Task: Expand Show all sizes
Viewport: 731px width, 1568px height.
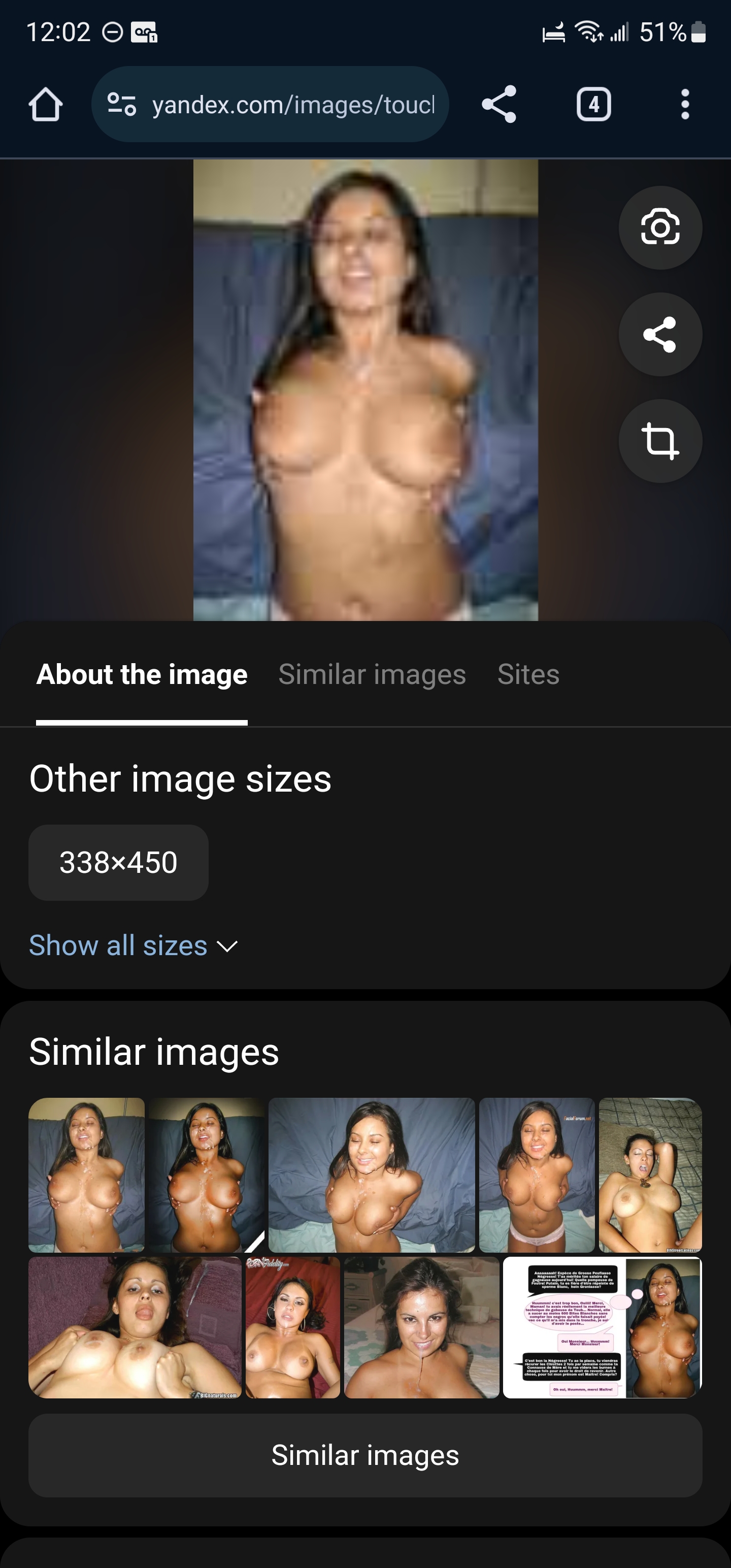Action: click(134, 946)
